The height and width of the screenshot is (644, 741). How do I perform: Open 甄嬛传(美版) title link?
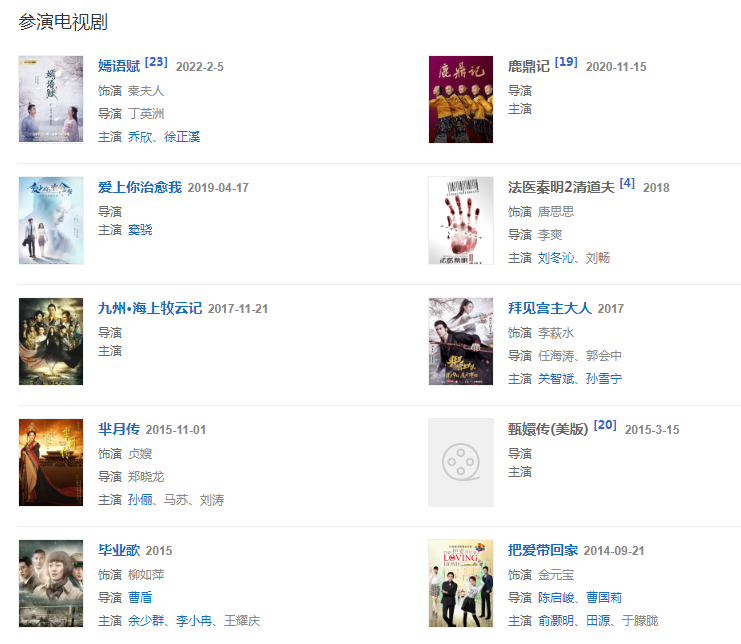click(548, 430)
